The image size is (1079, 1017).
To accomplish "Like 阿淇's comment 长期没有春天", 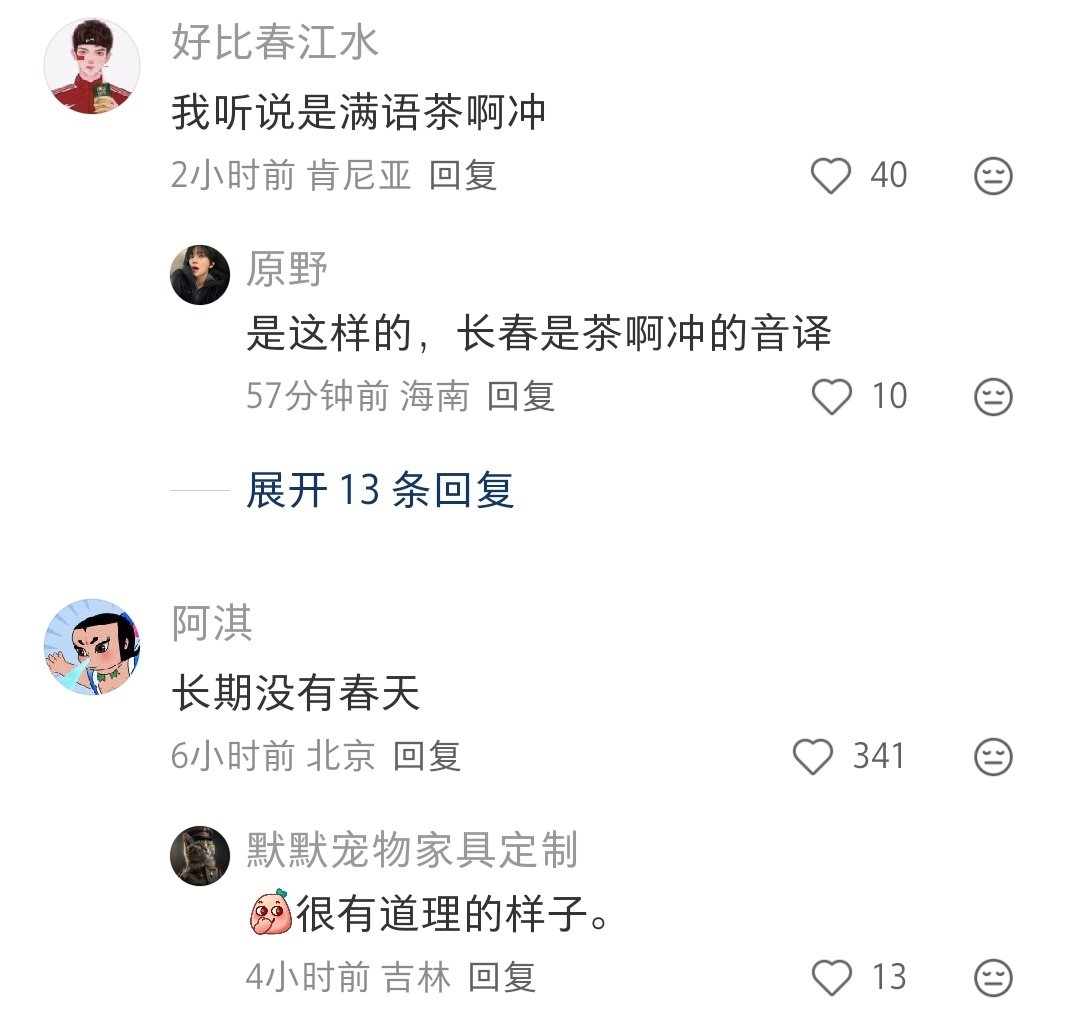I will point(813,756).
